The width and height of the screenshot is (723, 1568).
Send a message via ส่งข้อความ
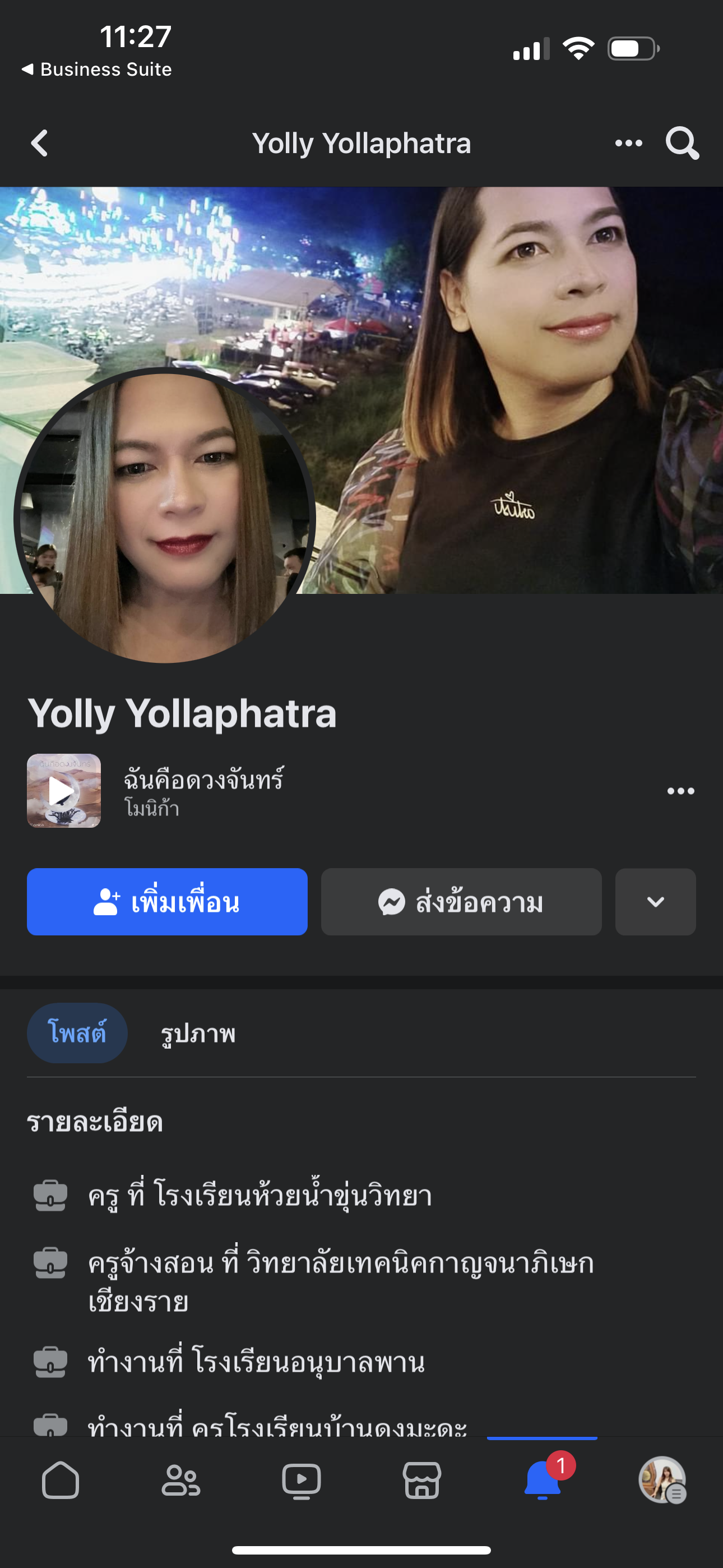(x=461, y=901)
